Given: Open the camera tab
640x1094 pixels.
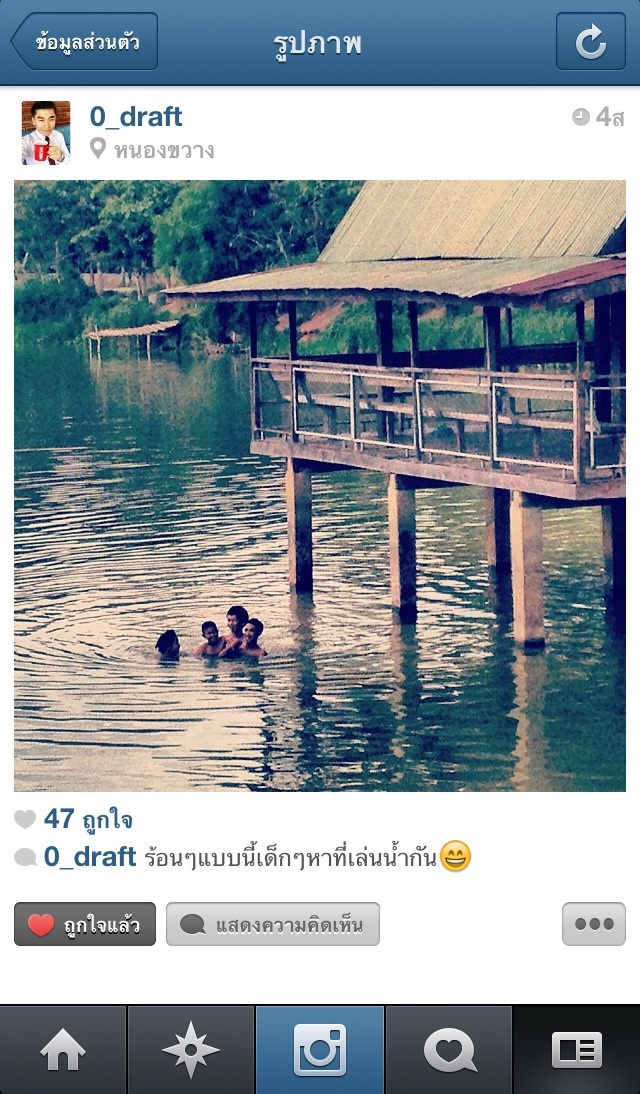Looking at the screenshot, I should tap(320, 1050).
